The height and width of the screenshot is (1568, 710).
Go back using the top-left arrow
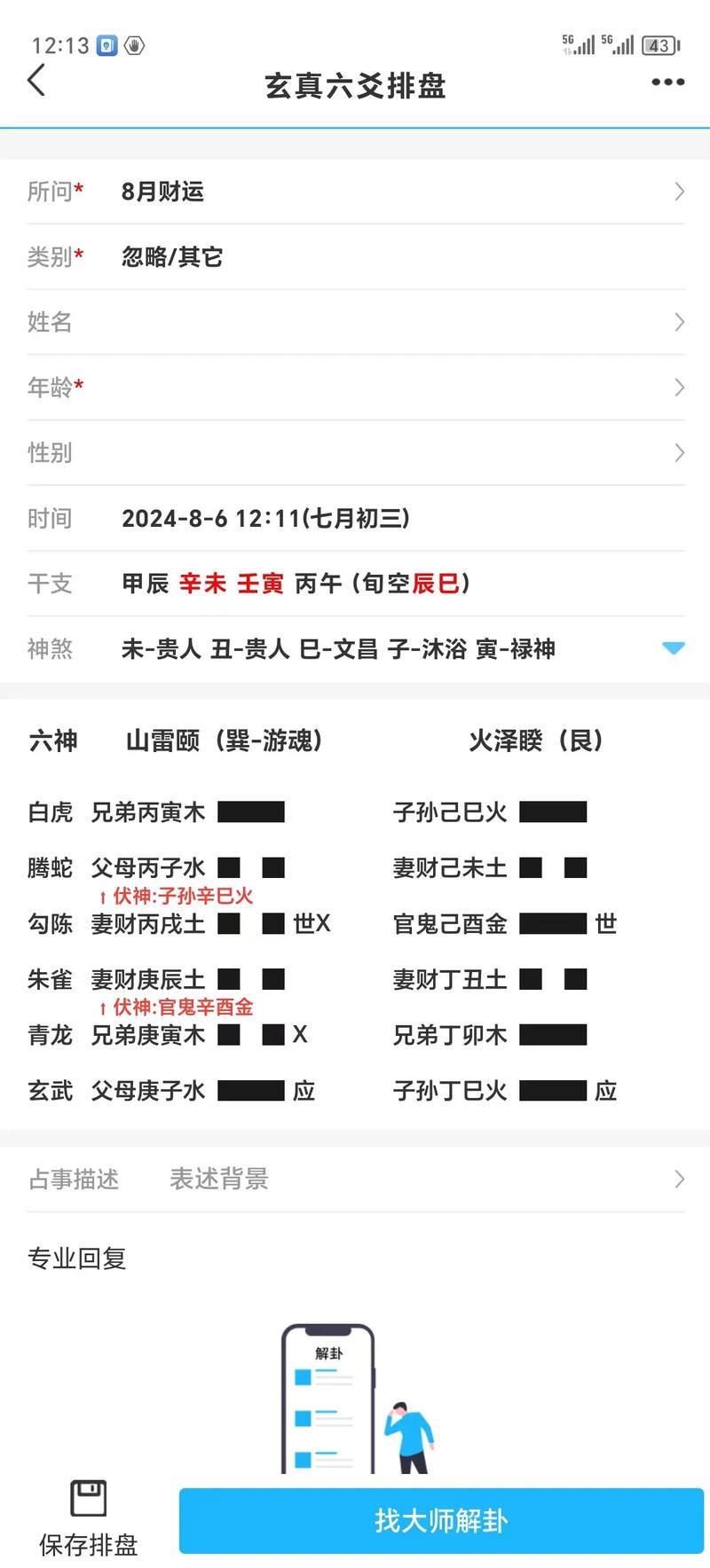pos(36,81)
